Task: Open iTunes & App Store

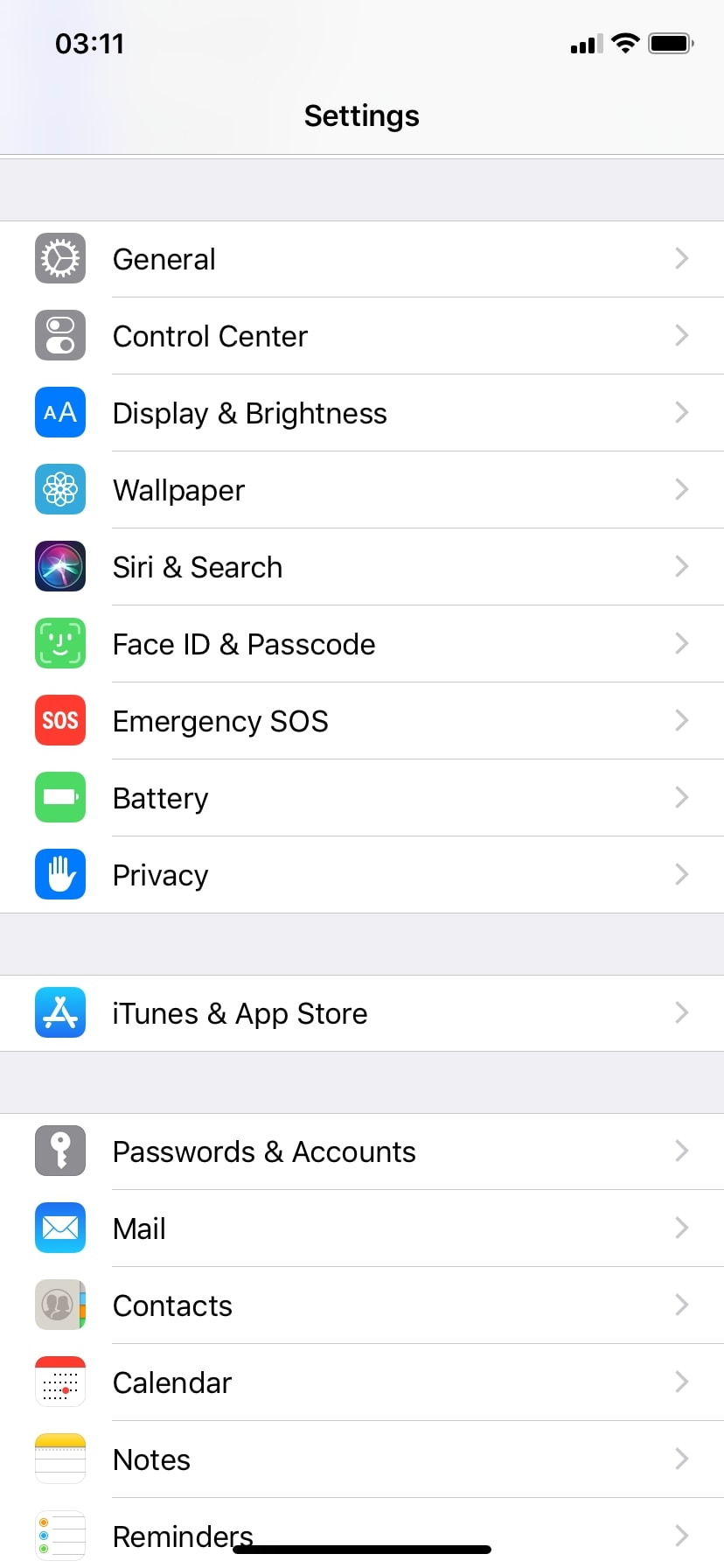Action: coord(362,1013)
